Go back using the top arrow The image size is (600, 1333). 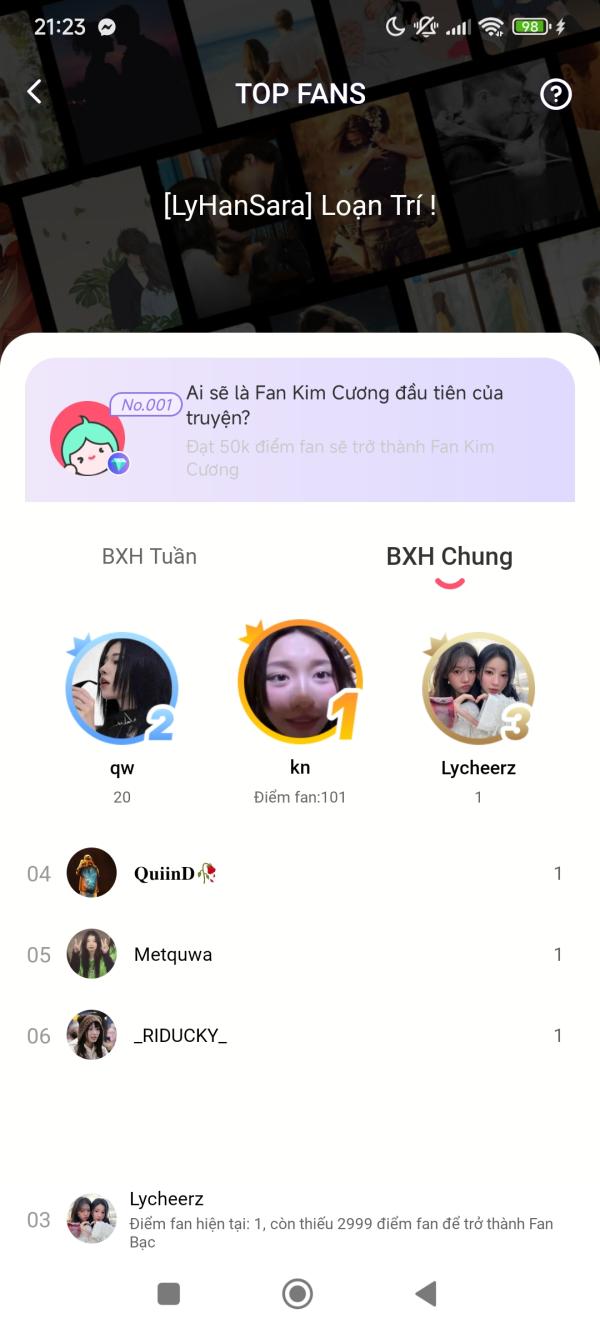[35, 93]
